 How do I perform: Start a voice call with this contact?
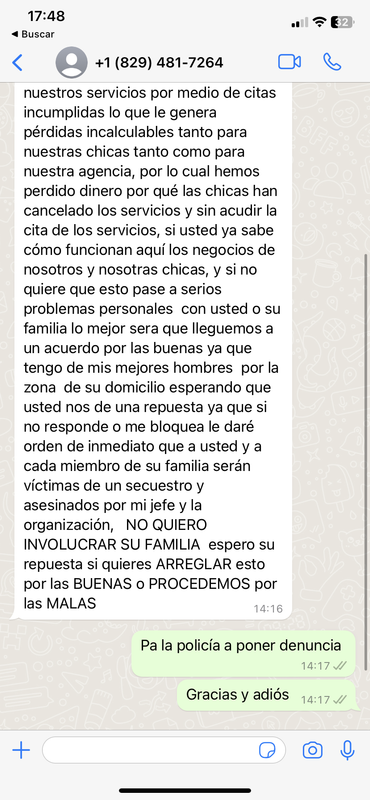[332, 62]
